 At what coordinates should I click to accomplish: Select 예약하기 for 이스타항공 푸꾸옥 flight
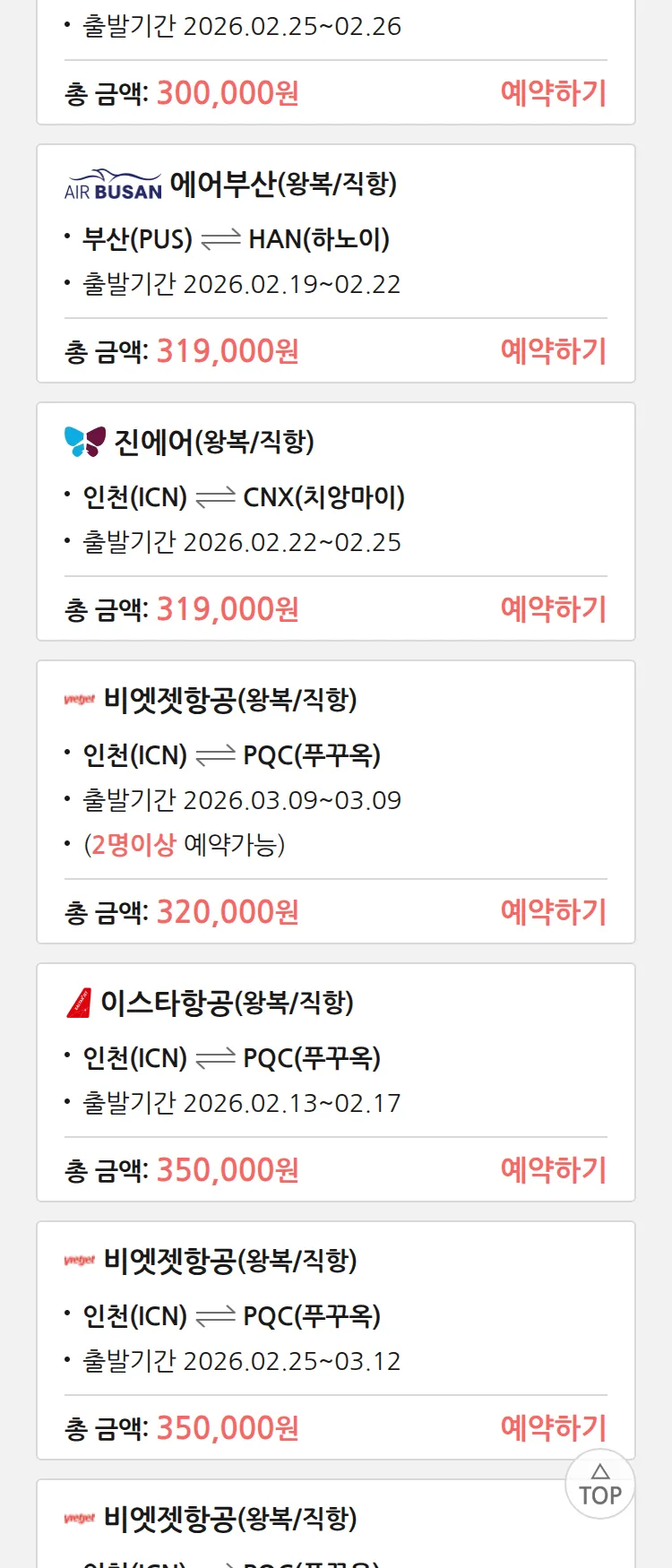pyautogui.click(x=553, y=1170)
